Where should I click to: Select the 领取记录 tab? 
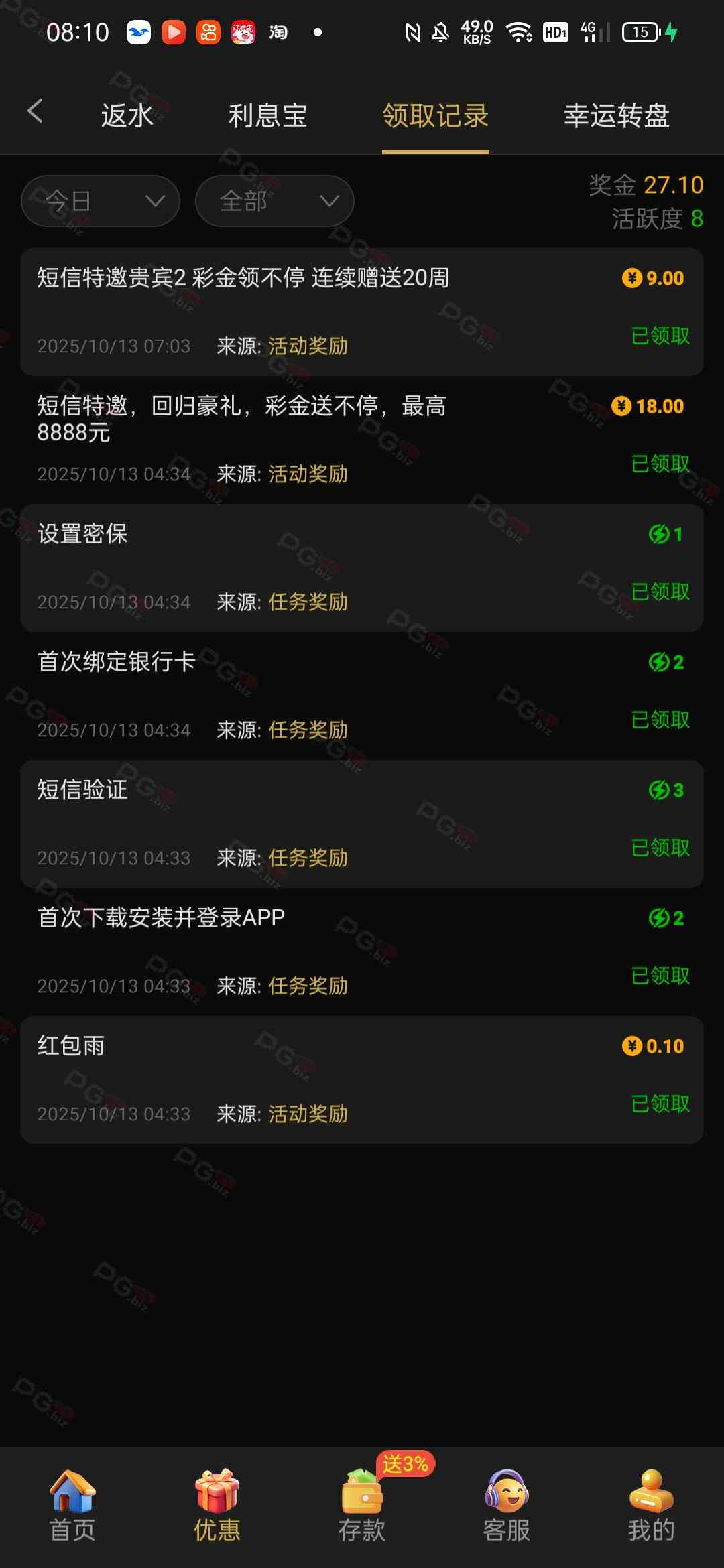click(x=435, y=115)
